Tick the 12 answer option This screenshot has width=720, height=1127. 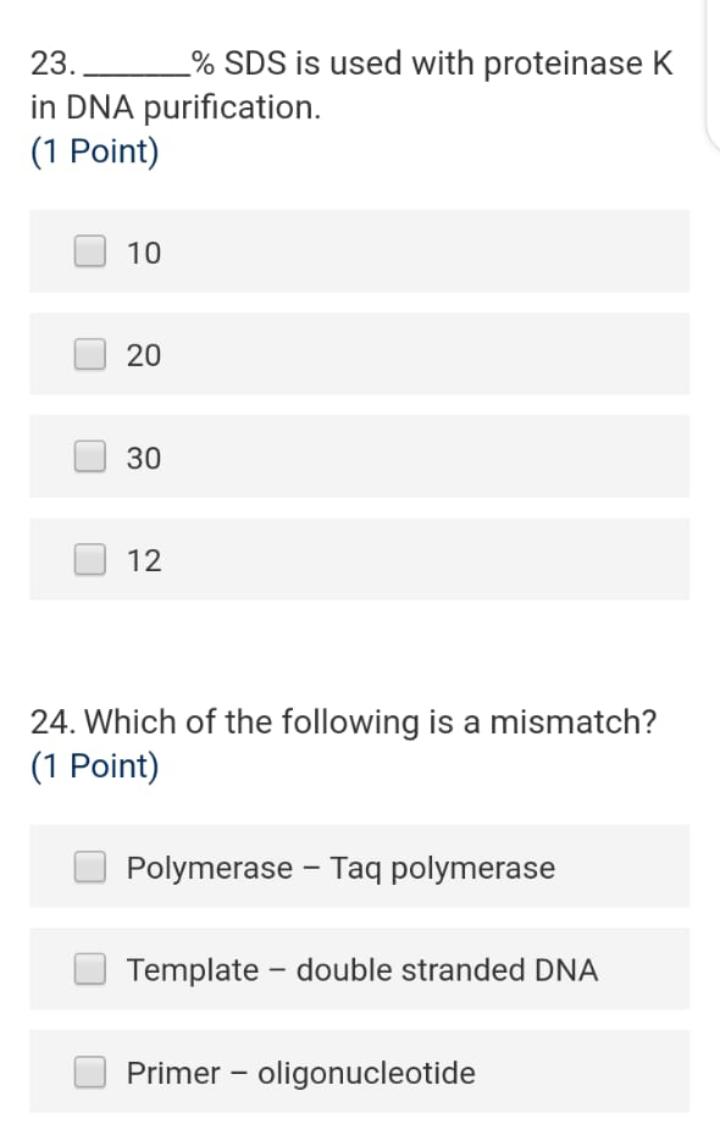coord(91,559)
